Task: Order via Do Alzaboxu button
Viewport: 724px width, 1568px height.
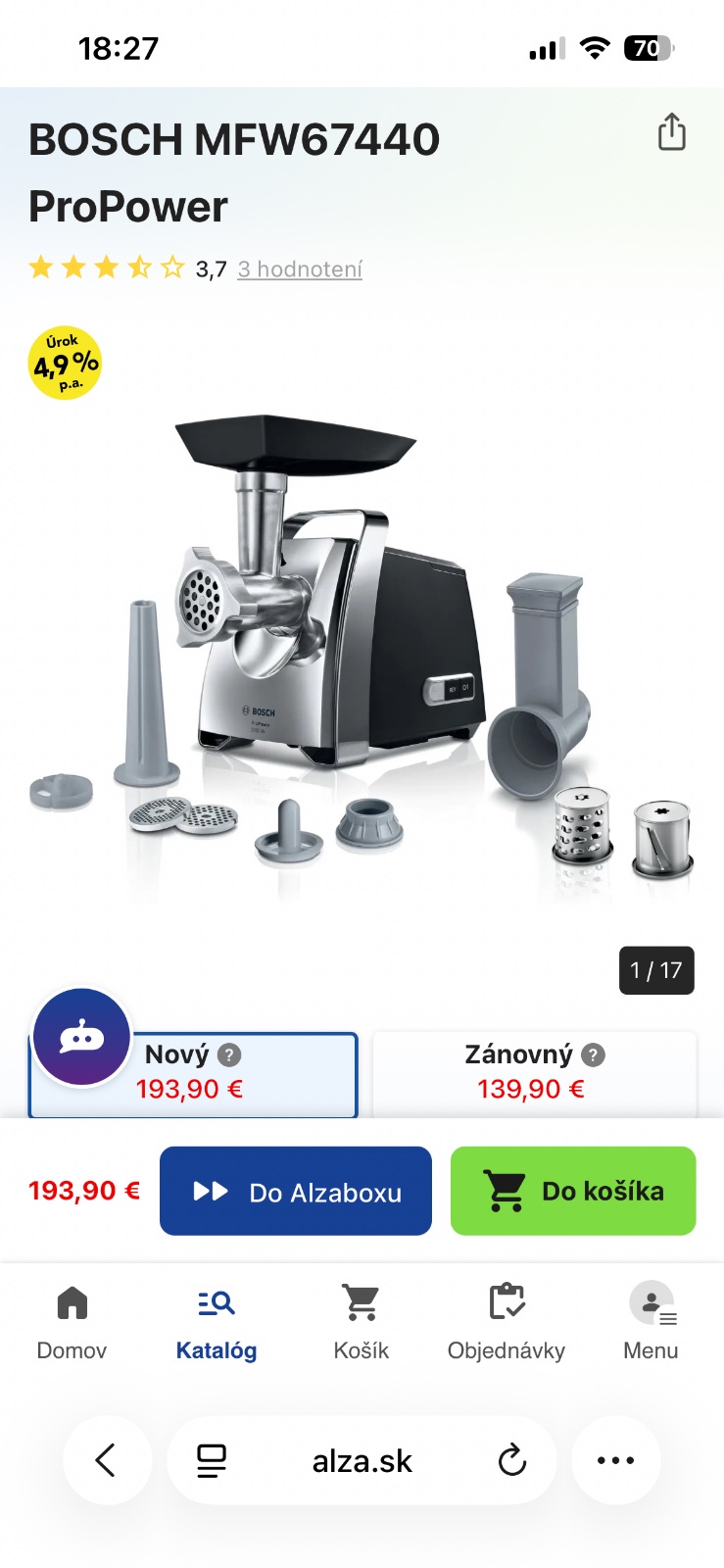Action: pyautogui.click(x=295, y=1191)
